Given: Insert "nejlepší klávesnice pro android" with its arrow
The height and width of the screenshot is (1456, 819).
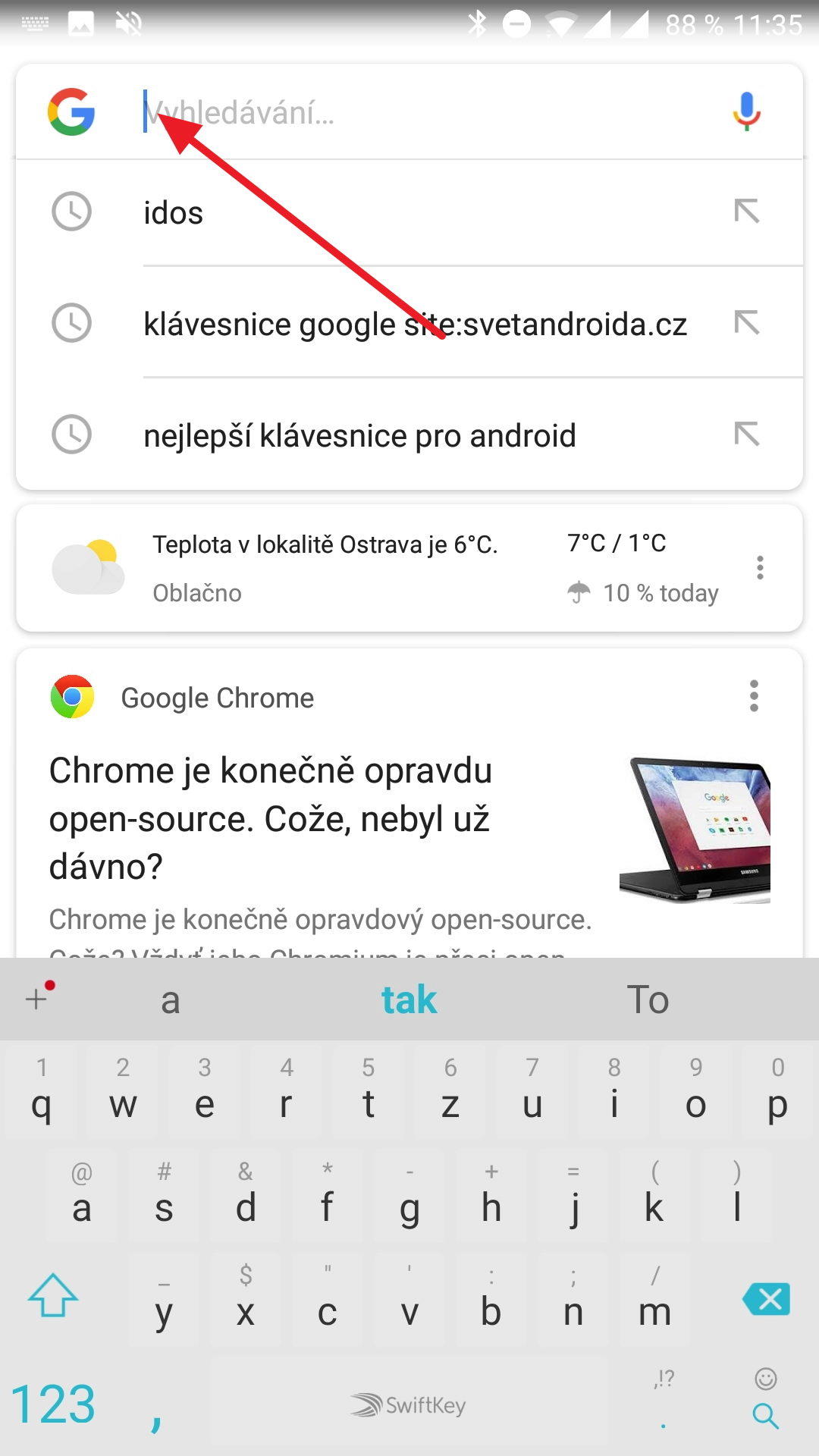Looking at the screenshot, I should 746,435.
